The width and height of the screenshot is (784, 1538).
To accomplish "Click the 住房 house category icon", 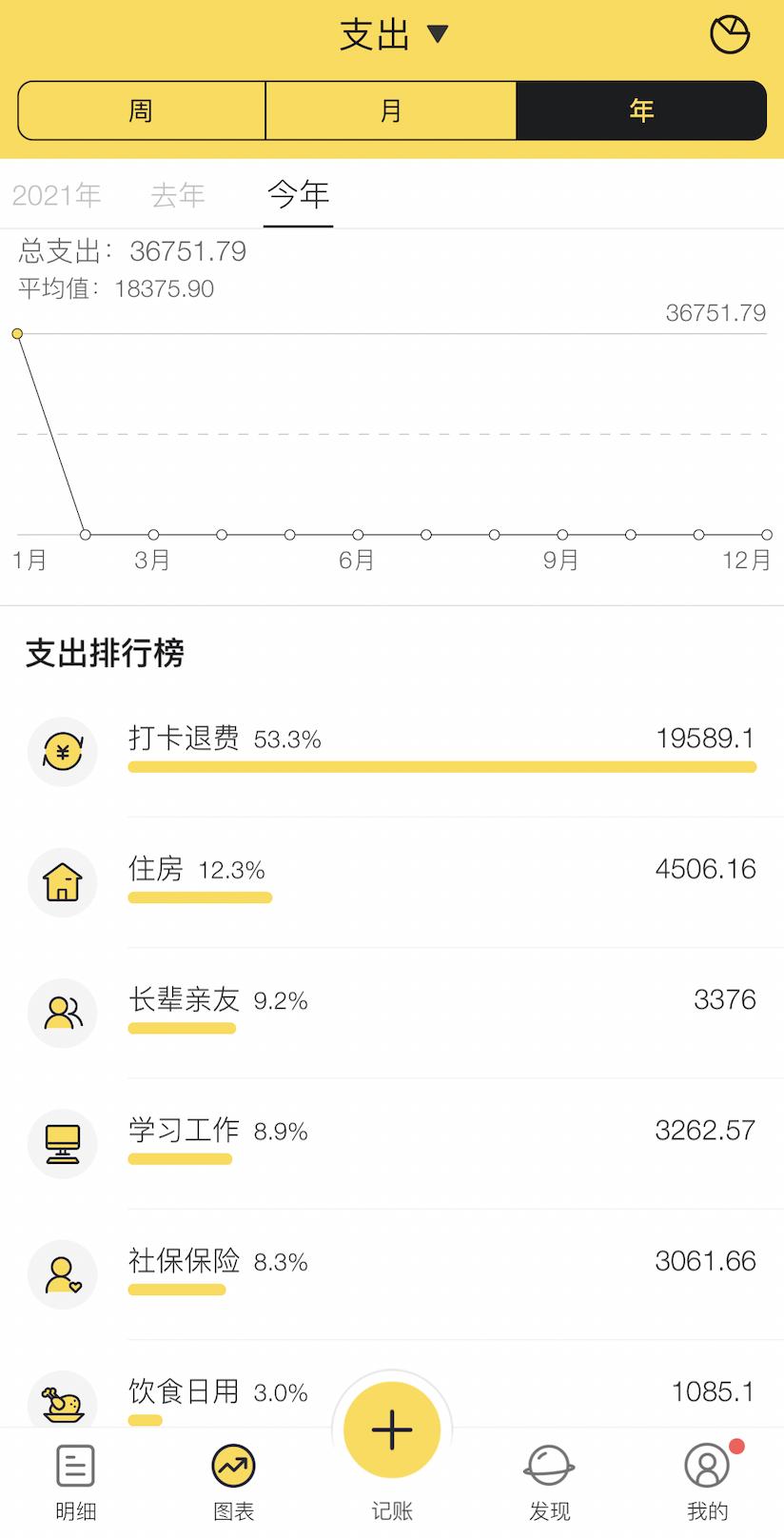I will [x=62, y=882].
